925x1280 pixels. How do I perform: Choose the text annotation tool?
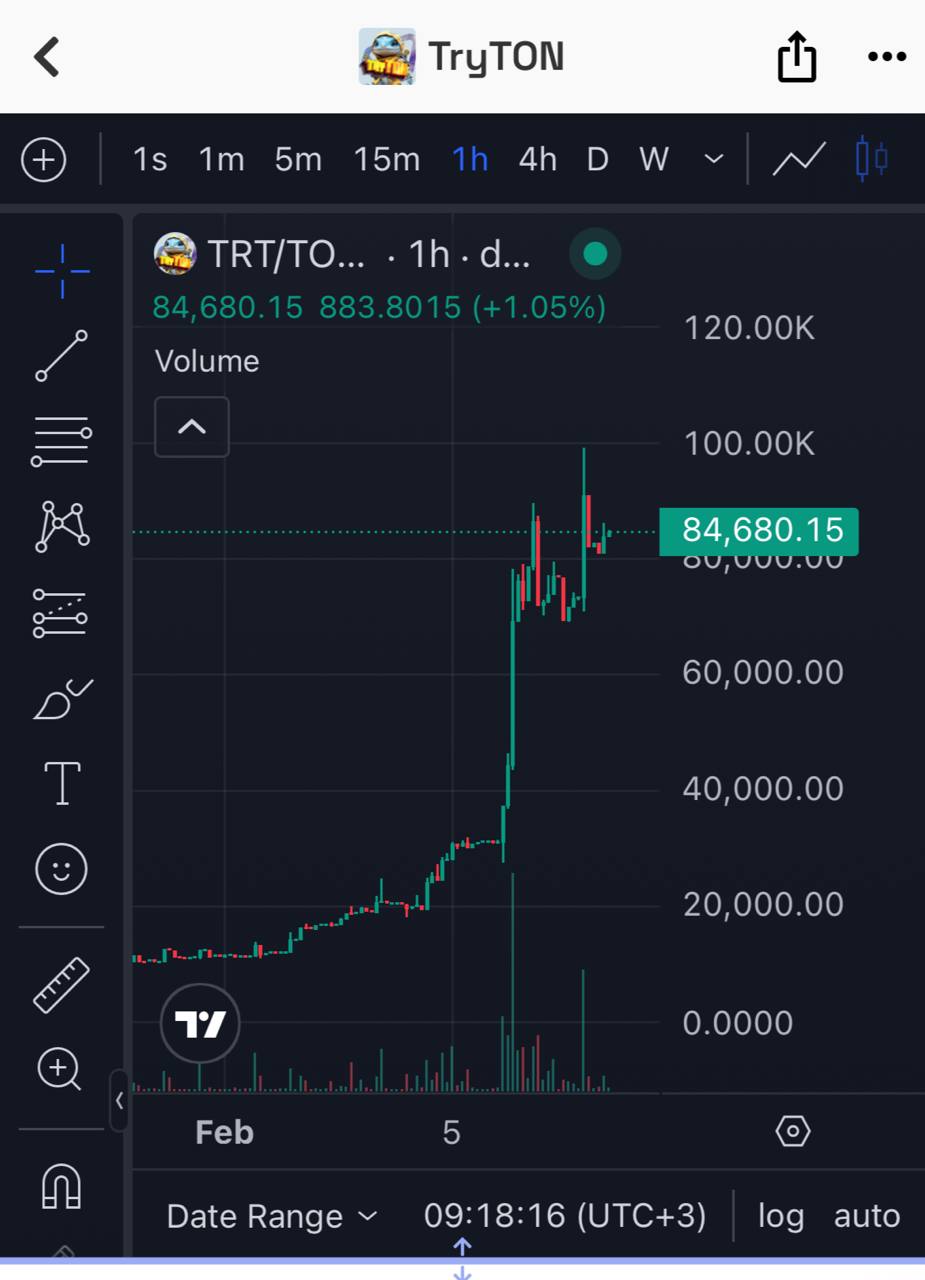pos(62,783)
